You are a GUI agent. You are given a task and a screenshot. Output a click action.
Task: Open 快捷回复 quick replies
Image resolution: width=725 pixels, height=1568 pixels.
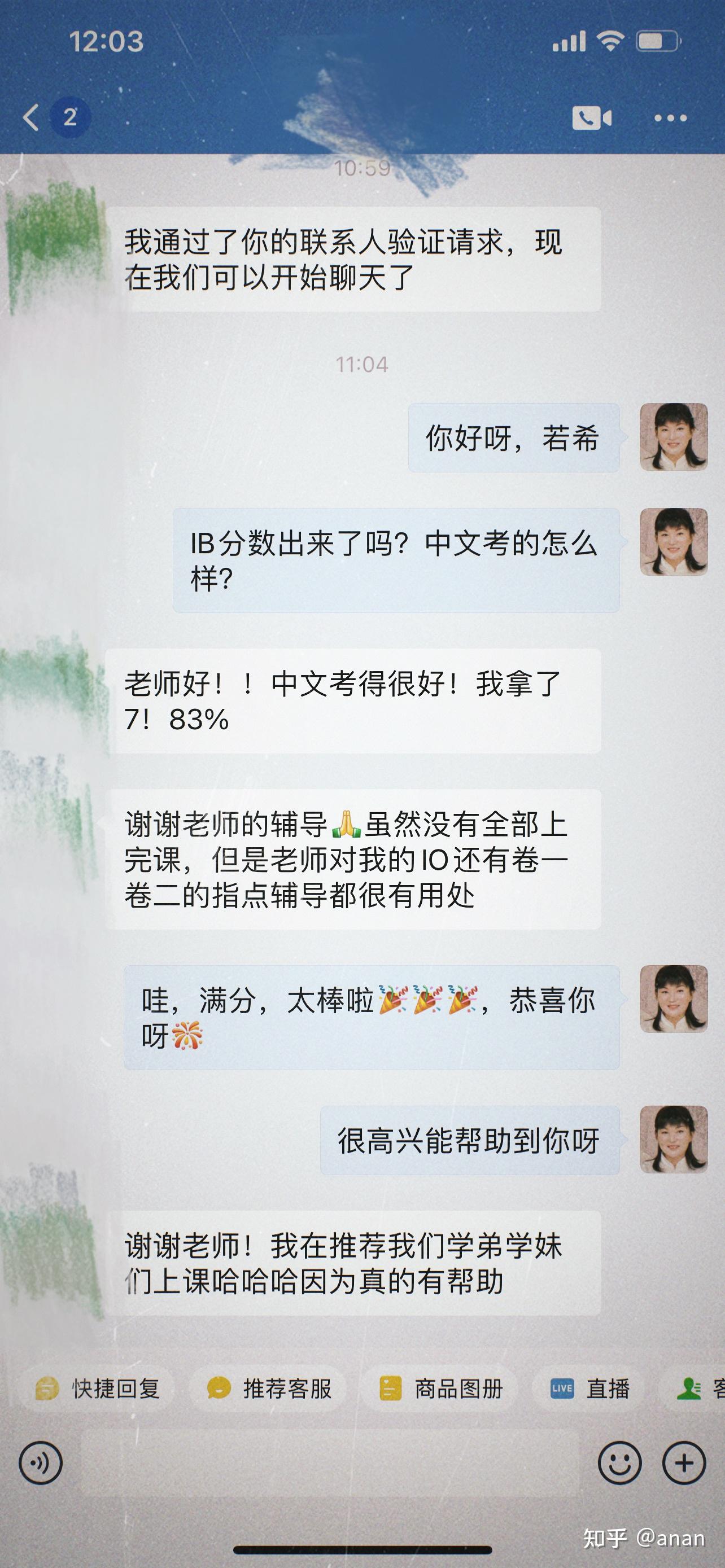pyautogui.click(x=97, y=1389)
